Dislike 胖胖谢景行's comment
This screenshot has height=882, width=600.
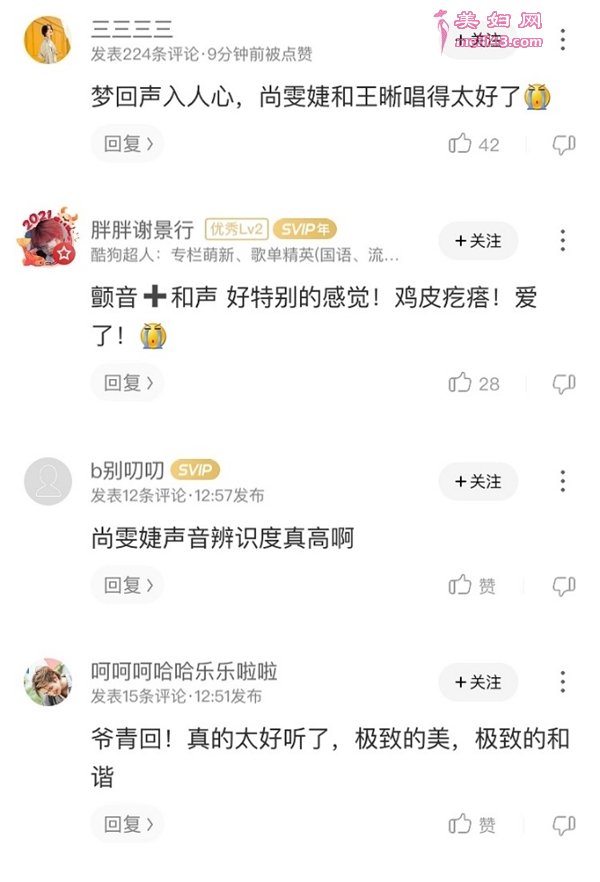pos(564,383)
